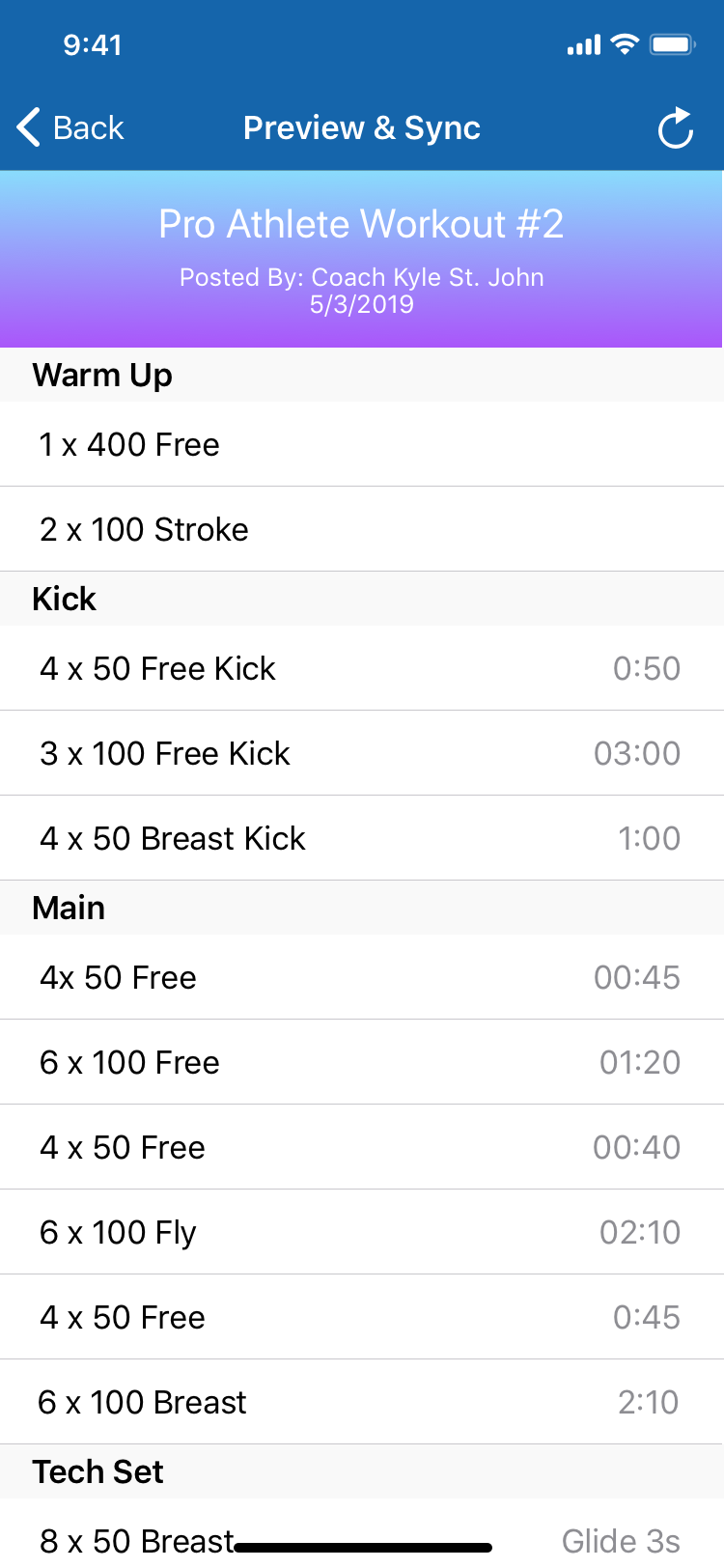This screenshot has height=1568, width=724.
Task: Open the 1 x 400 Free set
Action: point(362,444)
